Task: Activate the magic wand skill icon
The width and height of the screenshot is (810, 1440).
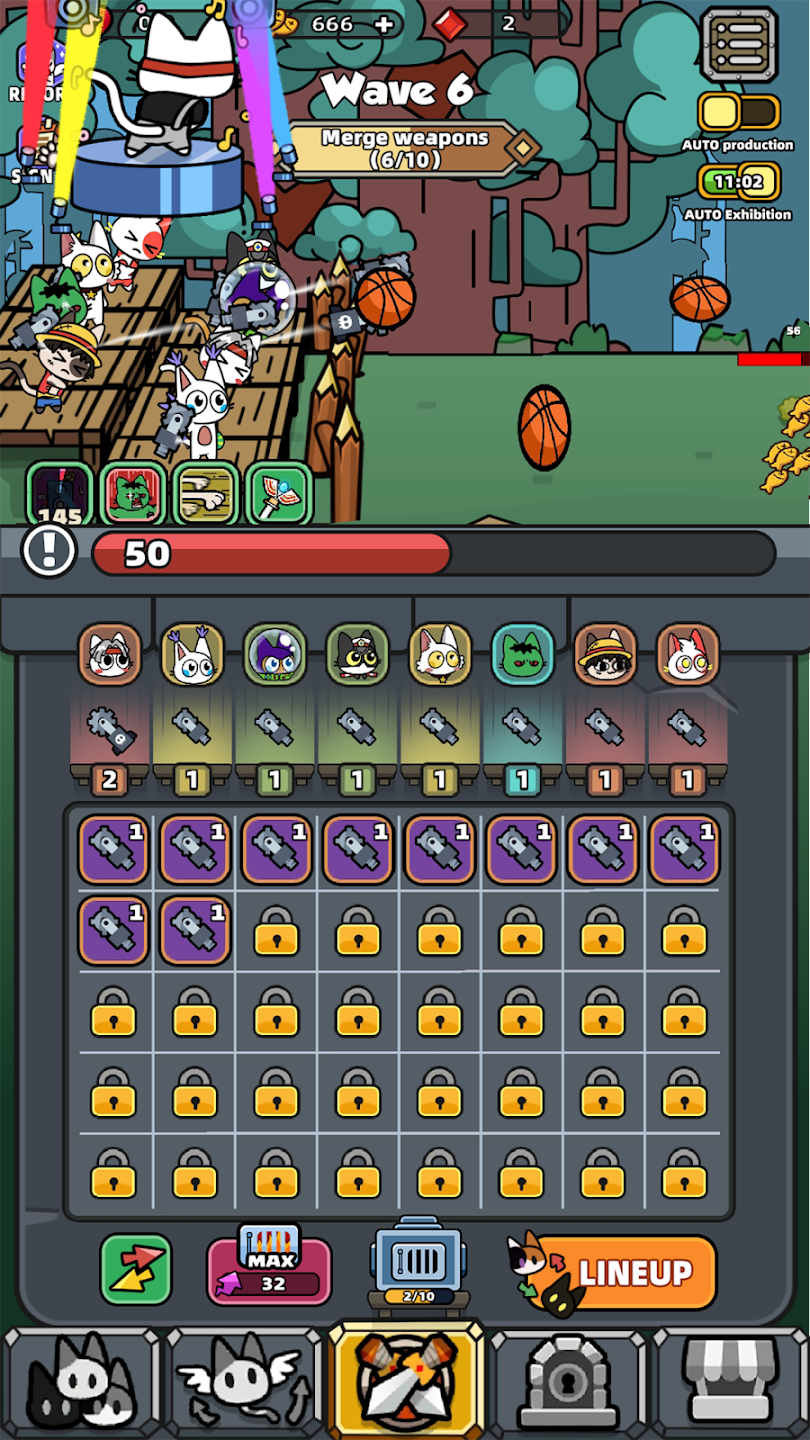Action: coord(279,494)
